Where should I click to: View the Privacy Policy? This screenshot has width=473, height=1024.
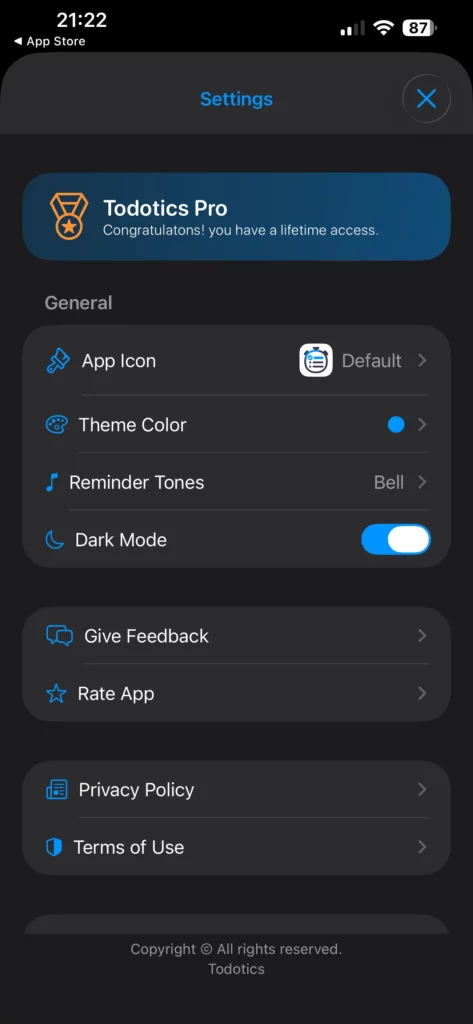[236, 790]
